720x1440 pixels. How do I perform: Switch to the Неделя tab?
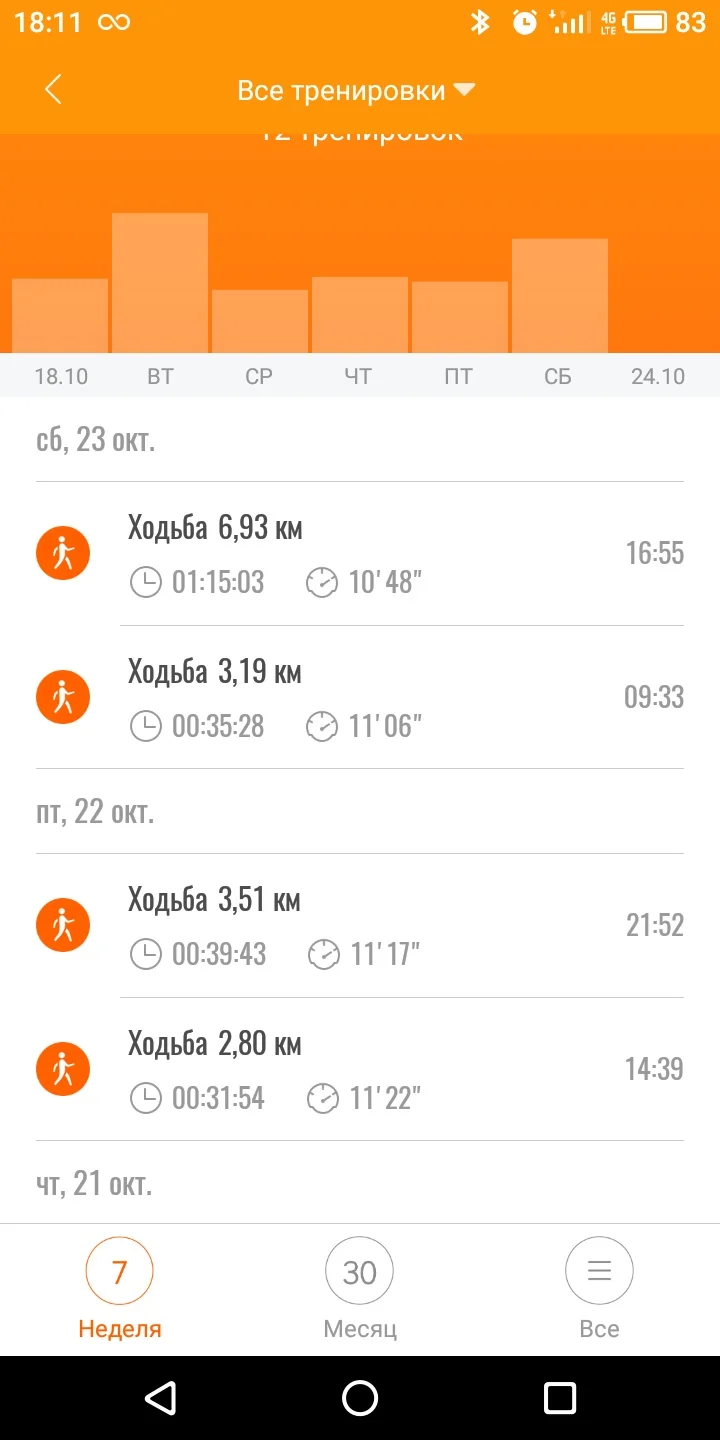(x=120, y=1288)
